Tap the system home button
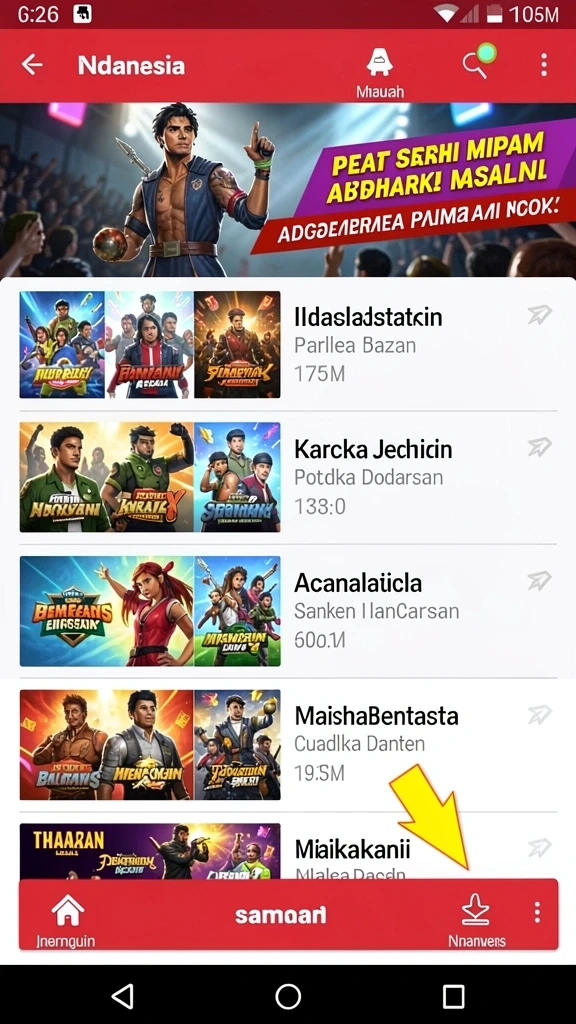The width and height of the screenshot is (576, 1024). coord(288,996)
